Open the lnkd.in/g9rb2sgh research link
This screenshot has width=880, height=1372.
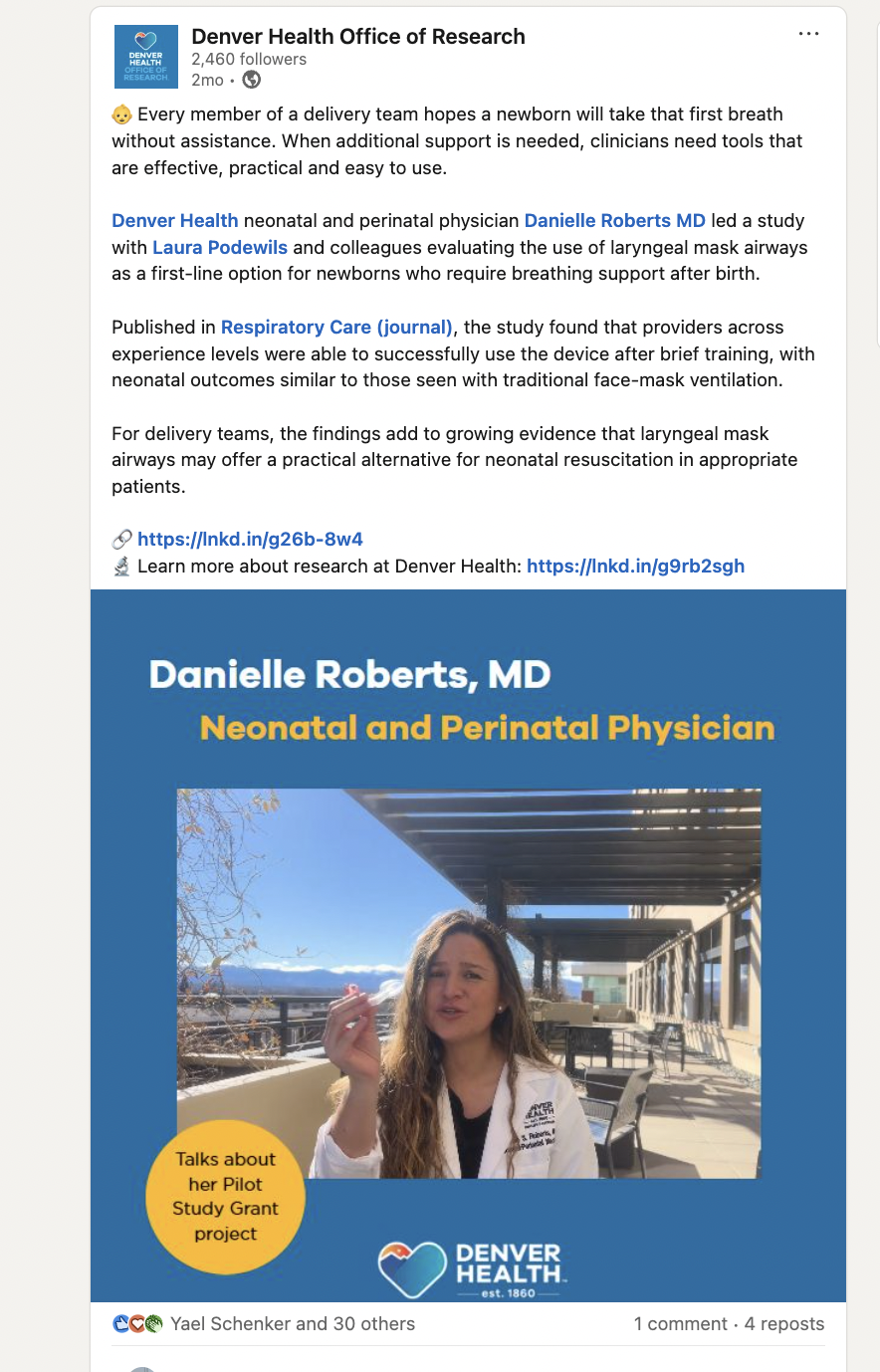tap(635, 567)
